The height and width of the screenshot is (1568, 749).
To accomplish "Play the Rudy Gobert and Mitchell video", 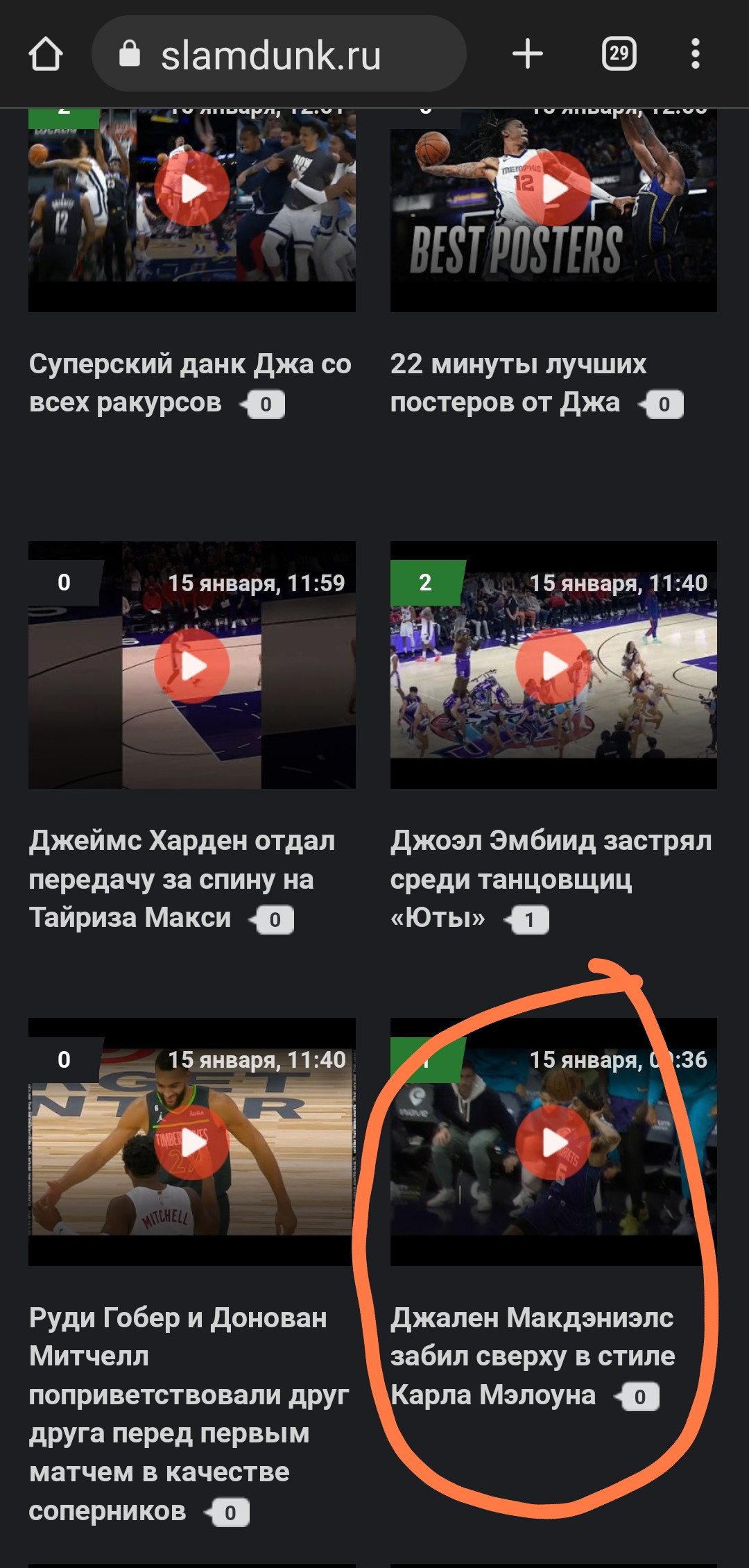I will pyautogui.click(x=192, y=1143).
